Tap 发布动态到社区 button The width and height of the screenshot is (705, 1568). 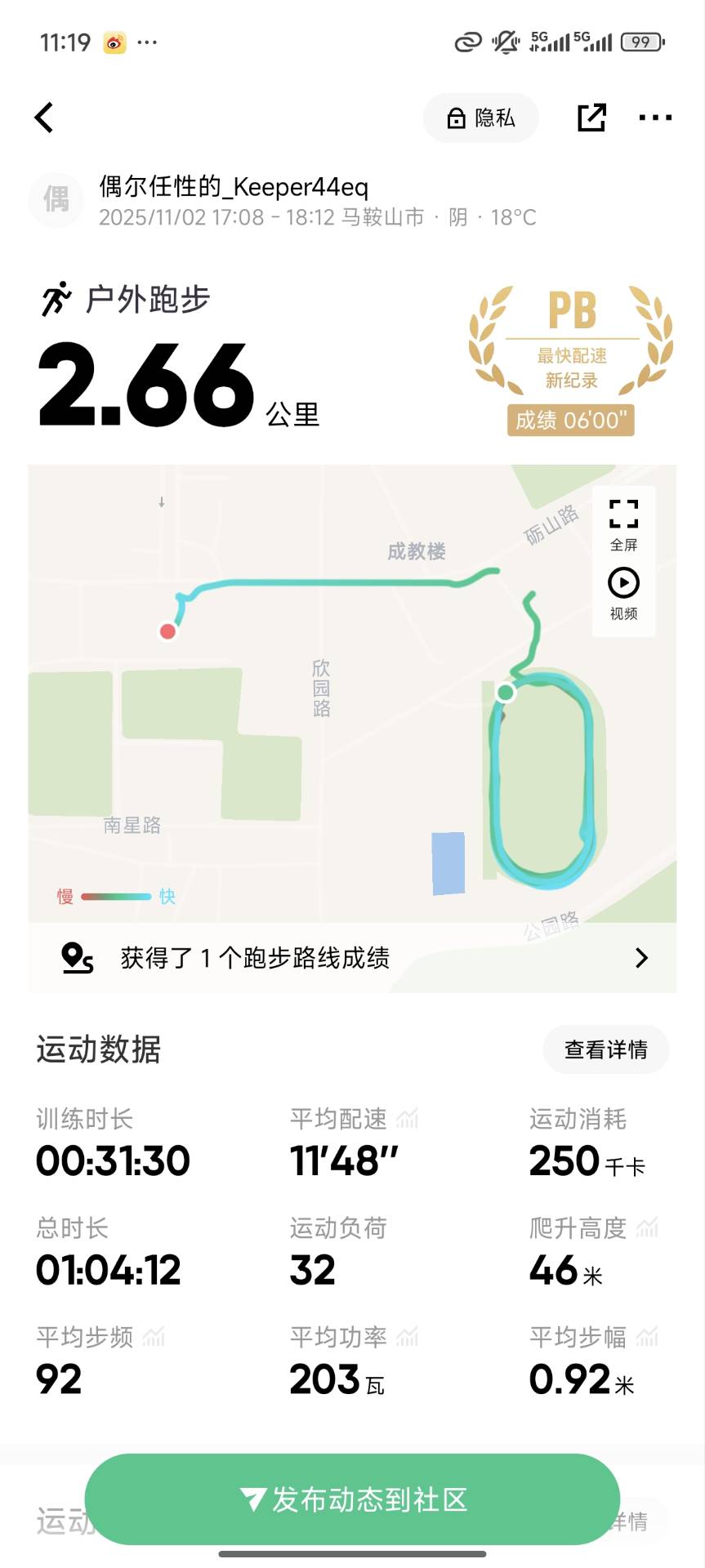click(x=352, y=1499)
